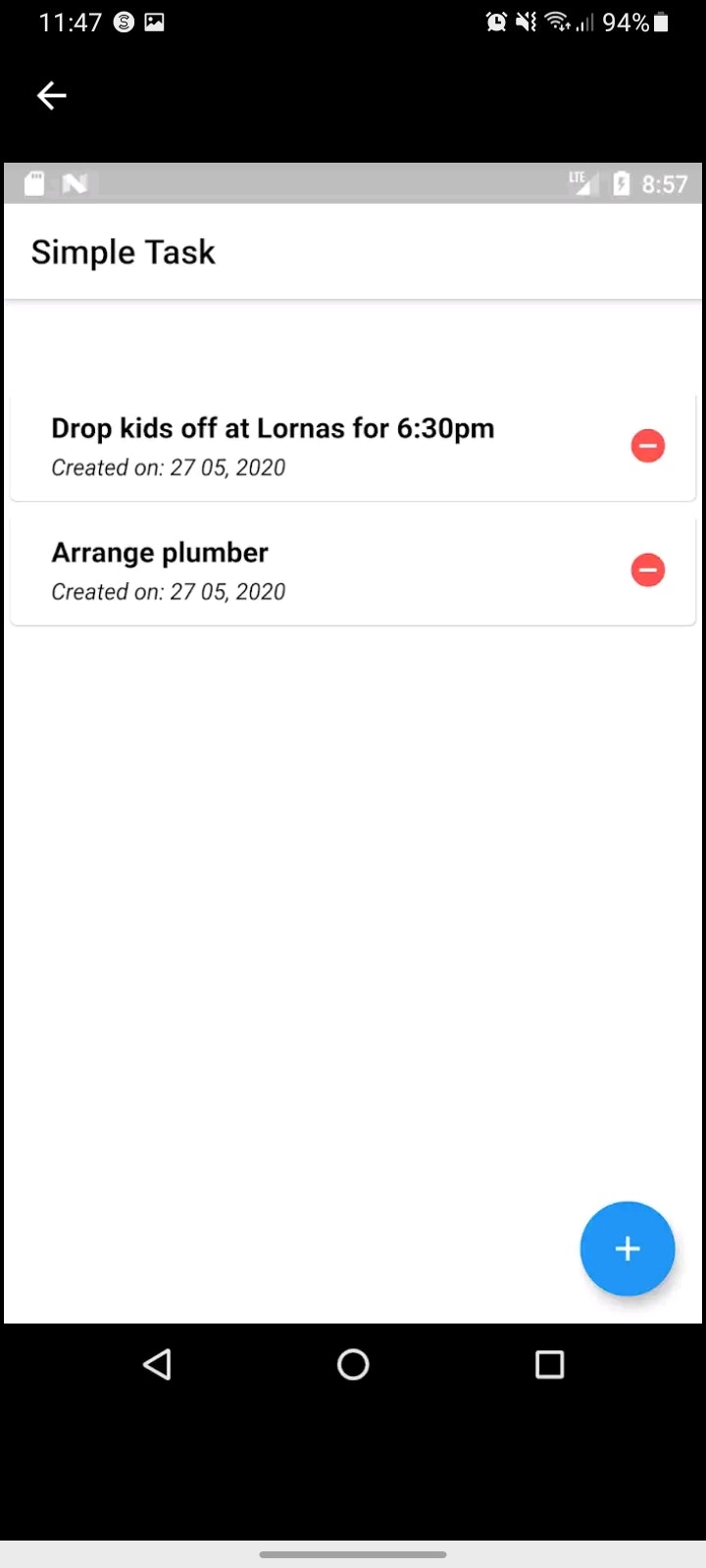Tap the back arrow at the top

click(x=51, y=95)
